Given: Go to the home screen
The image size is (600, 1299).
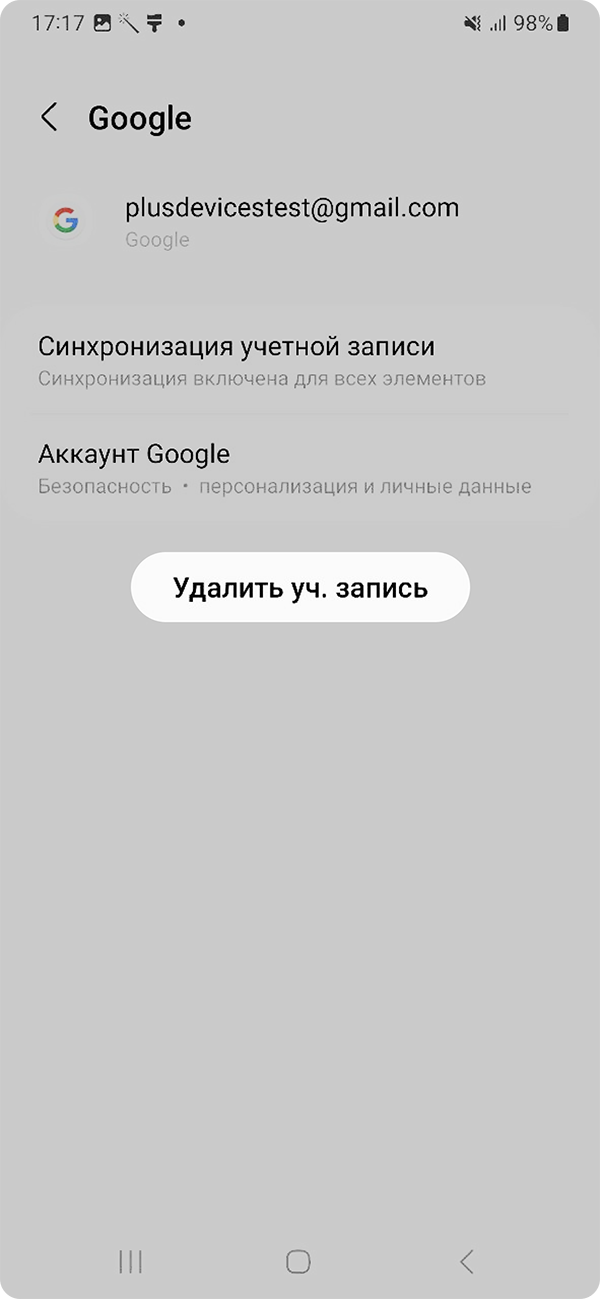Looking at the screenshot, I should (x=298, y=1261).
